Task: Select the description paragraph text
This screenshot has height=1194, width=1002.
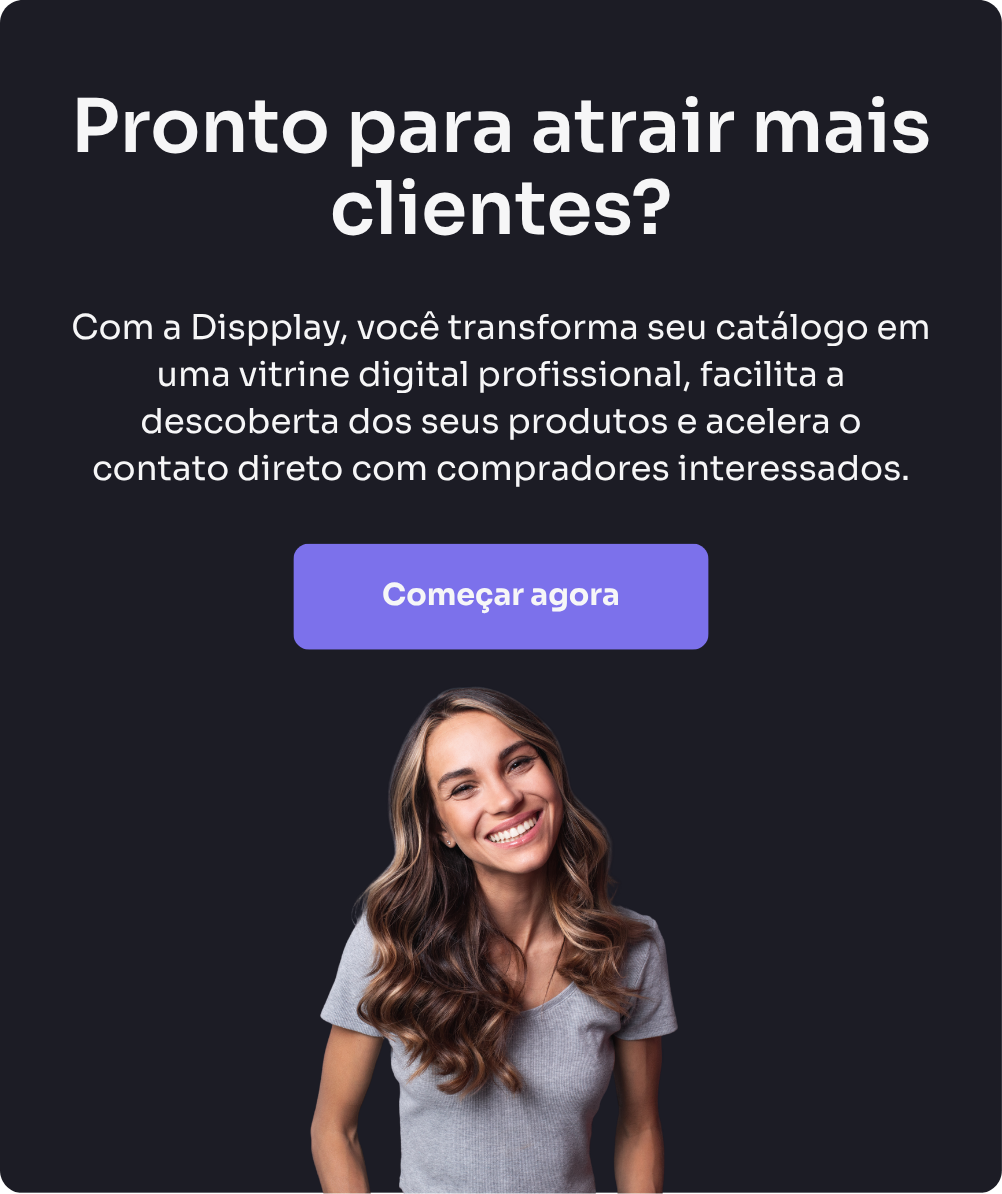Action: point(500,397)
